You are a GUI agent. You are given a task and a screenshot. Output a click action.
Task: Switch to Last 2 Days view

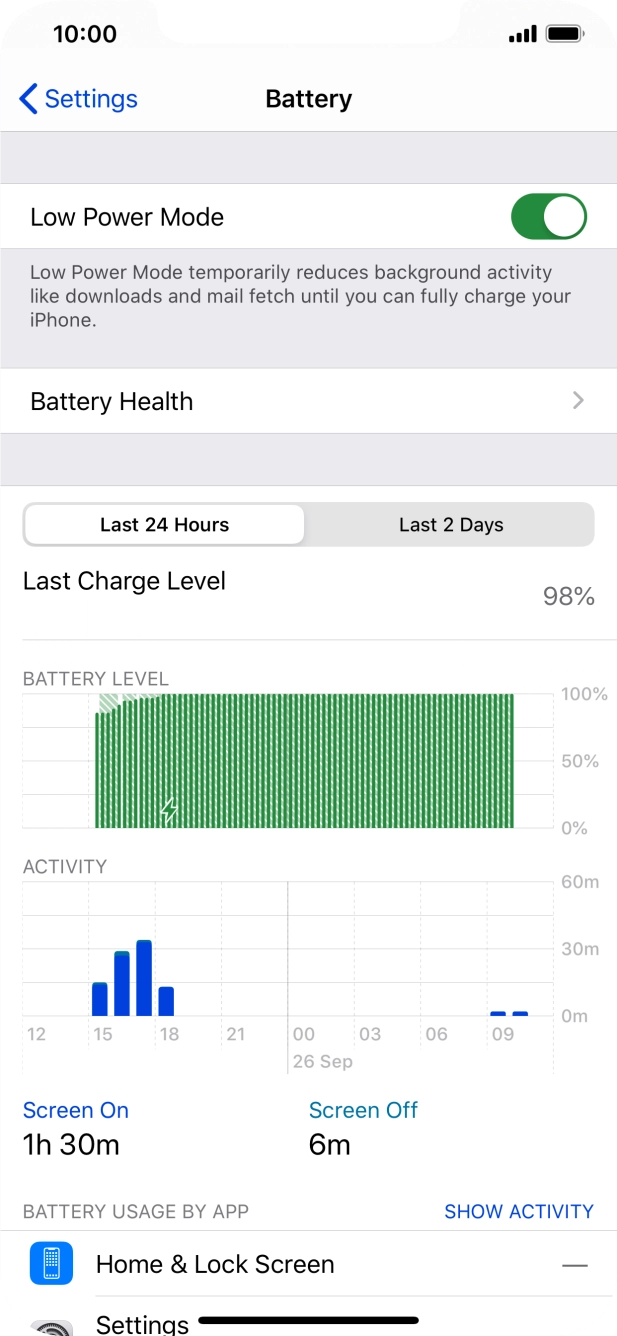451,525
